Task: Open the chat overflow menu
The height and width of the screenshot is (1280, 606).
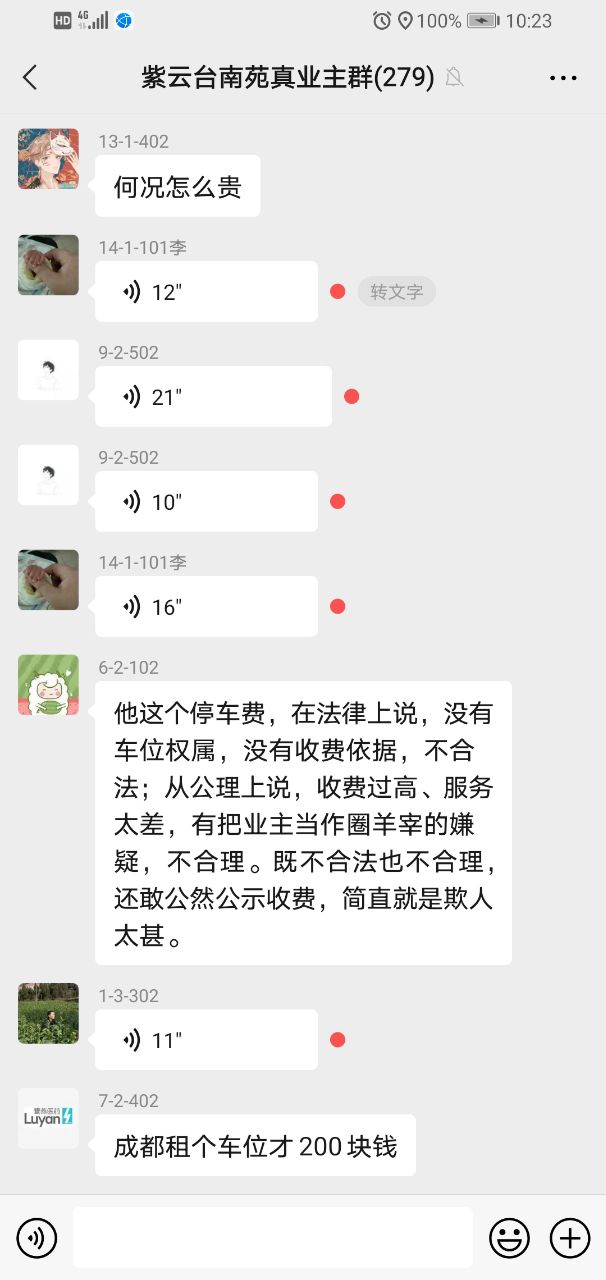Action: pyautogui.click(x=563, y=77)
